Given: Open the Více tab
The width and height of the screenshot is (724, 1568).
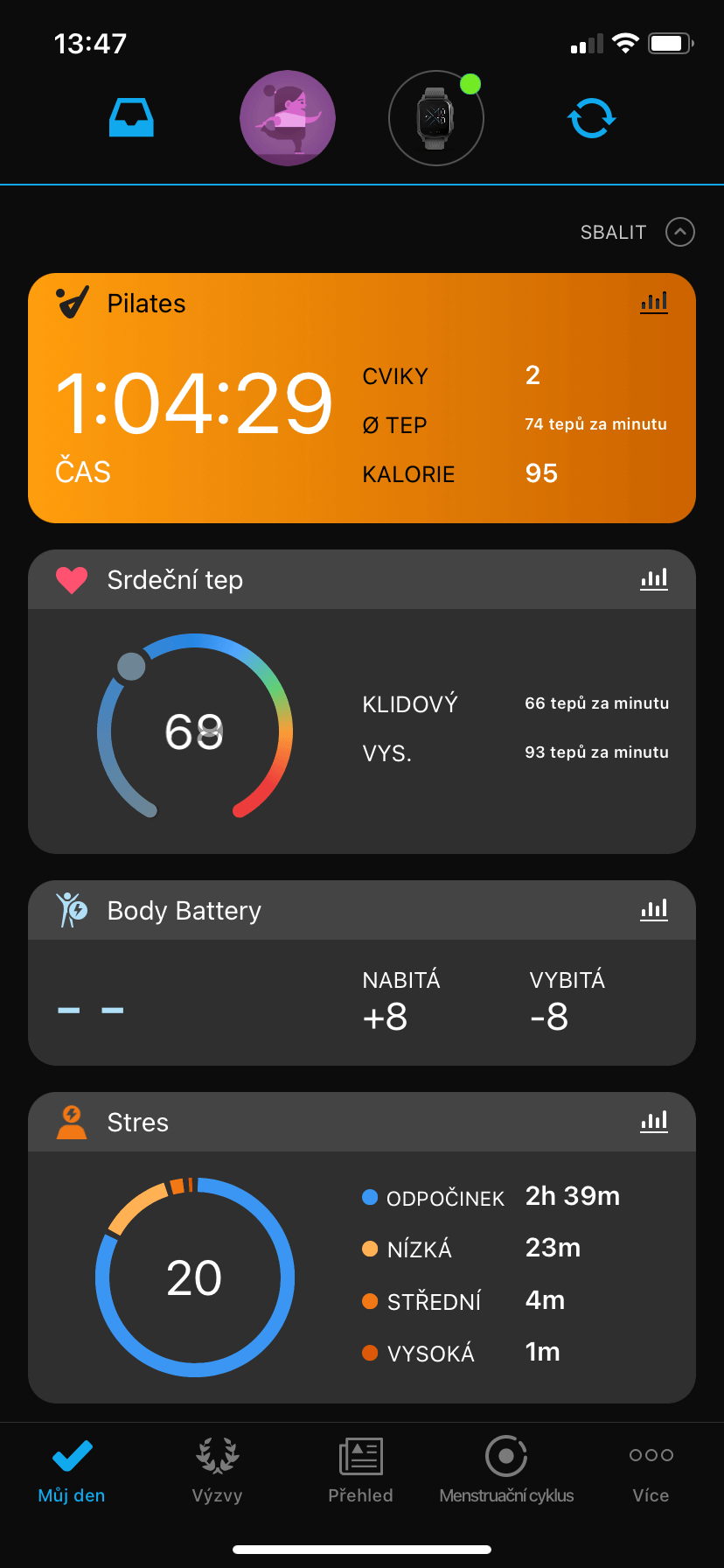Looking at the screenshot, I should [x=651, y=1472].
